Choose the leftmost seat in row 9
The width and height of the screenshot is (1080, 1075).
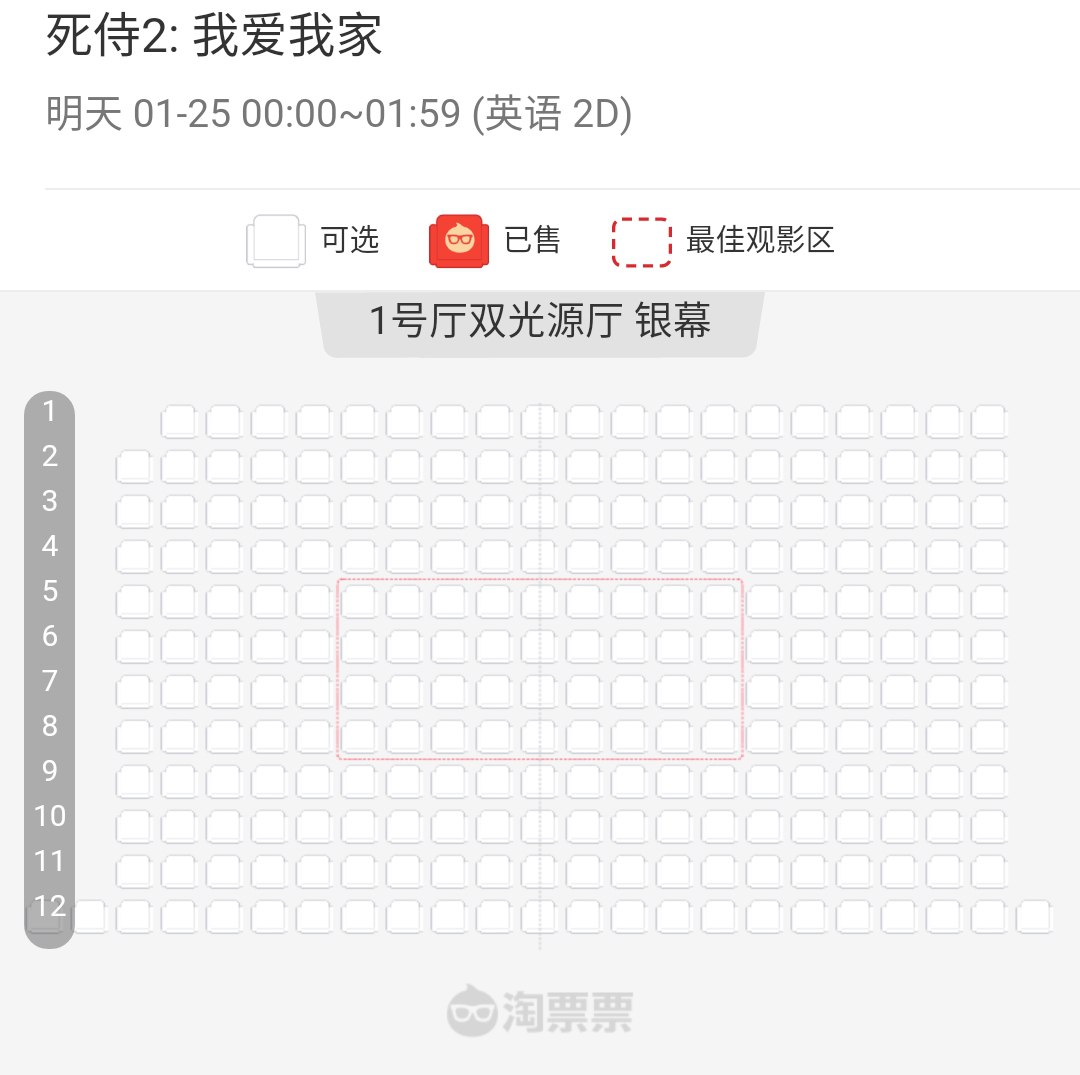coord(133,781)
